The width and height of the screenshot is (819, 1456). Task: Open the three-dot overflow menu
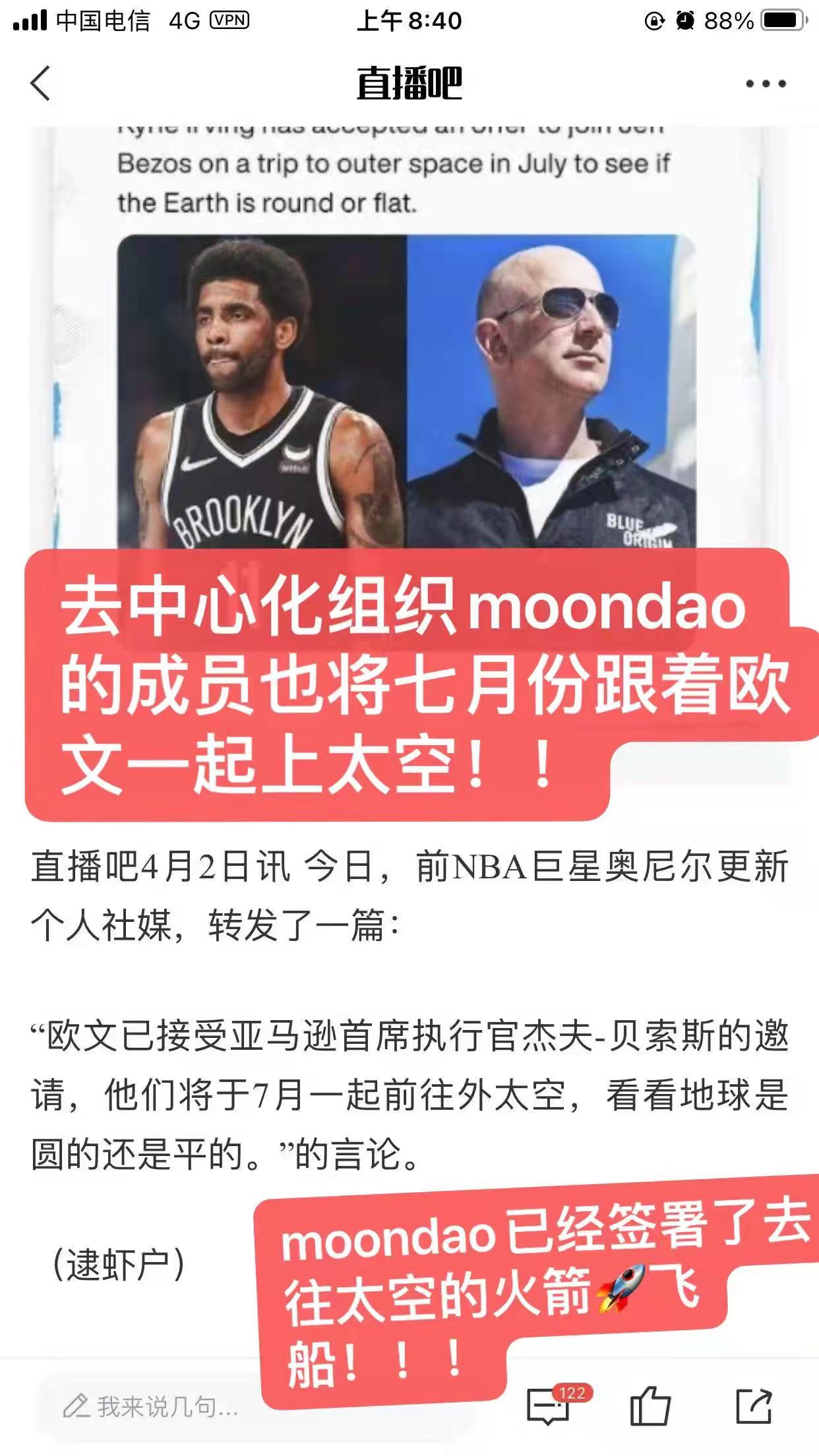(x=765, y=84)
